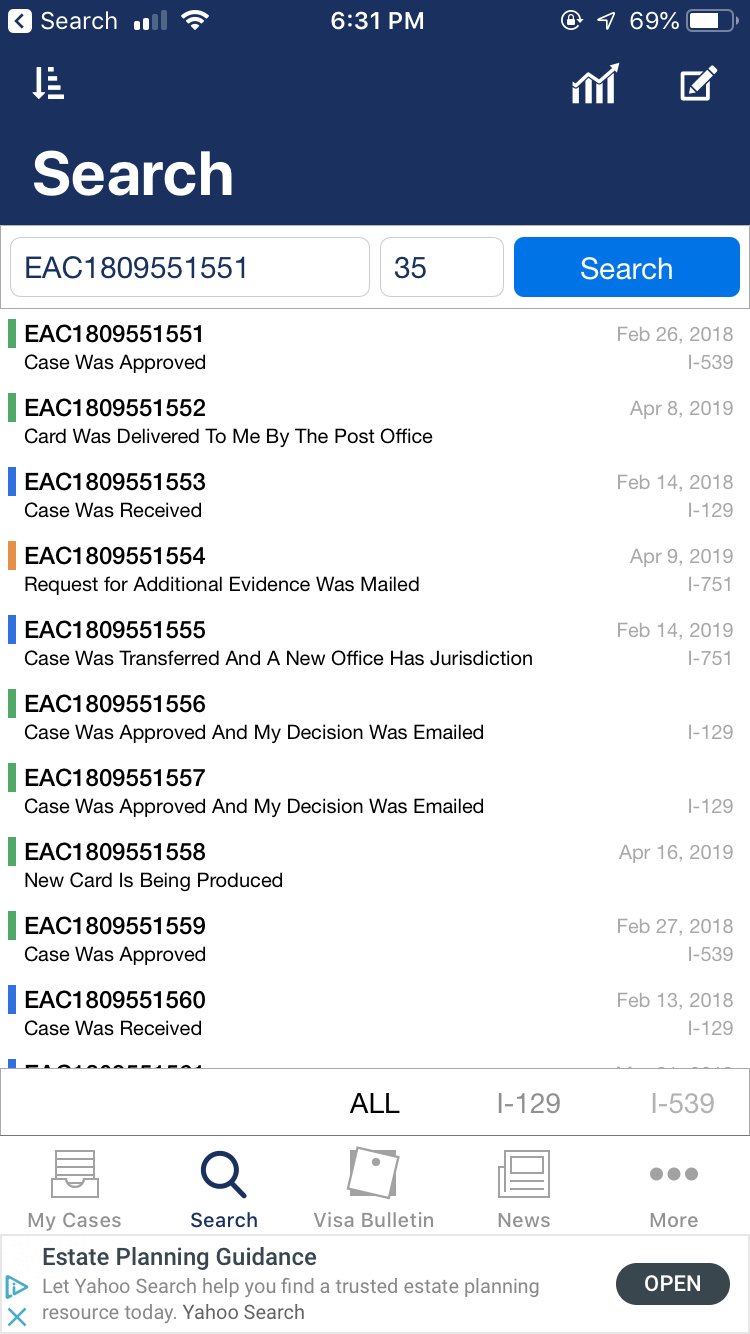Tap the compose edit icon

click(698, 84)
